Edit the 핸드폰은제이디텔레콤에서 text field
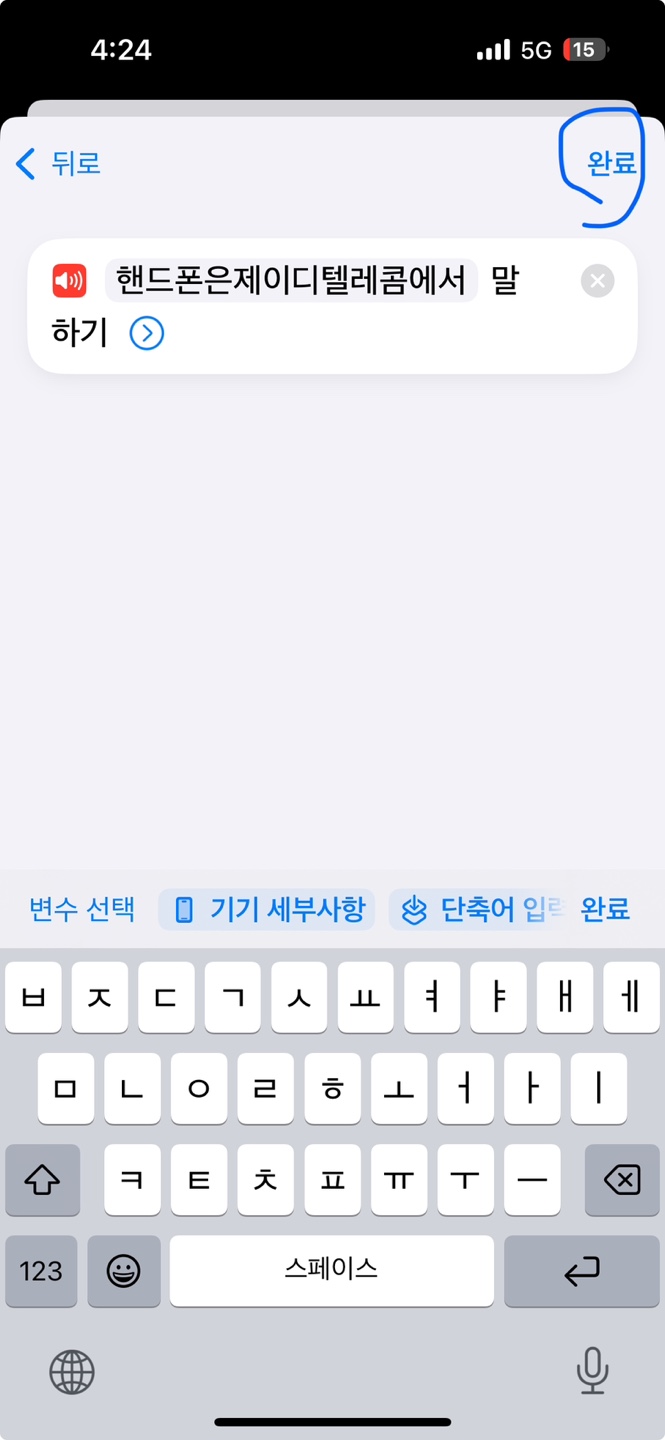Image resolution: width=665 pixels, height=1440 pixels. (291, 280)
